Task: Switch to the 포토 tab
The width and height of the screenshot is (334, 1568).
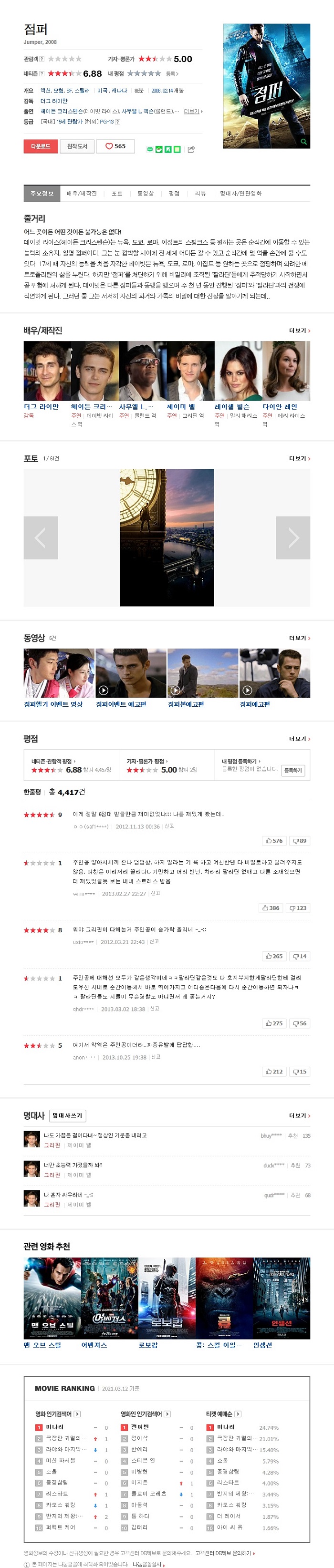Action: coord(116,194)
